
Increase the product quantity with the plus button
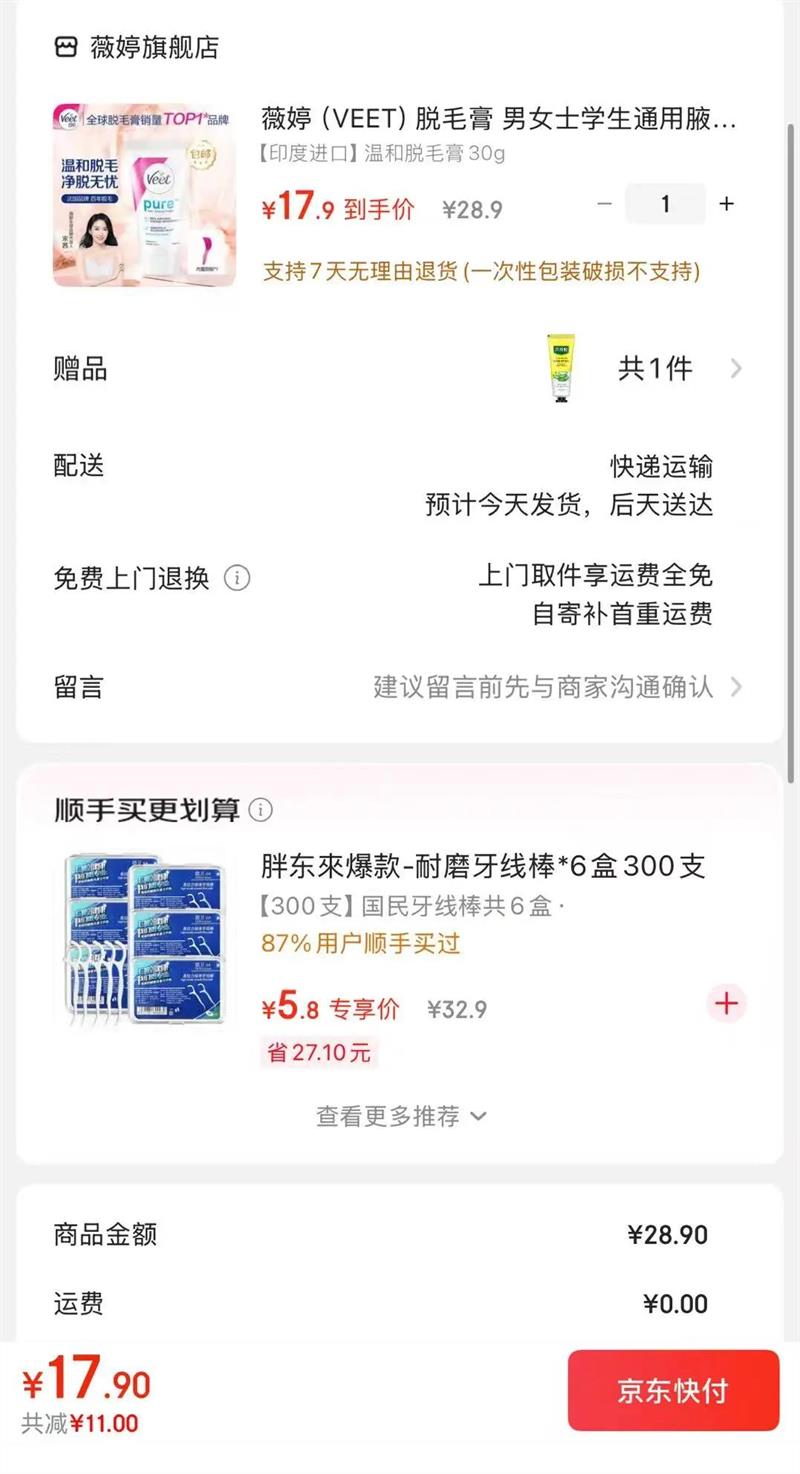[727, 204]
